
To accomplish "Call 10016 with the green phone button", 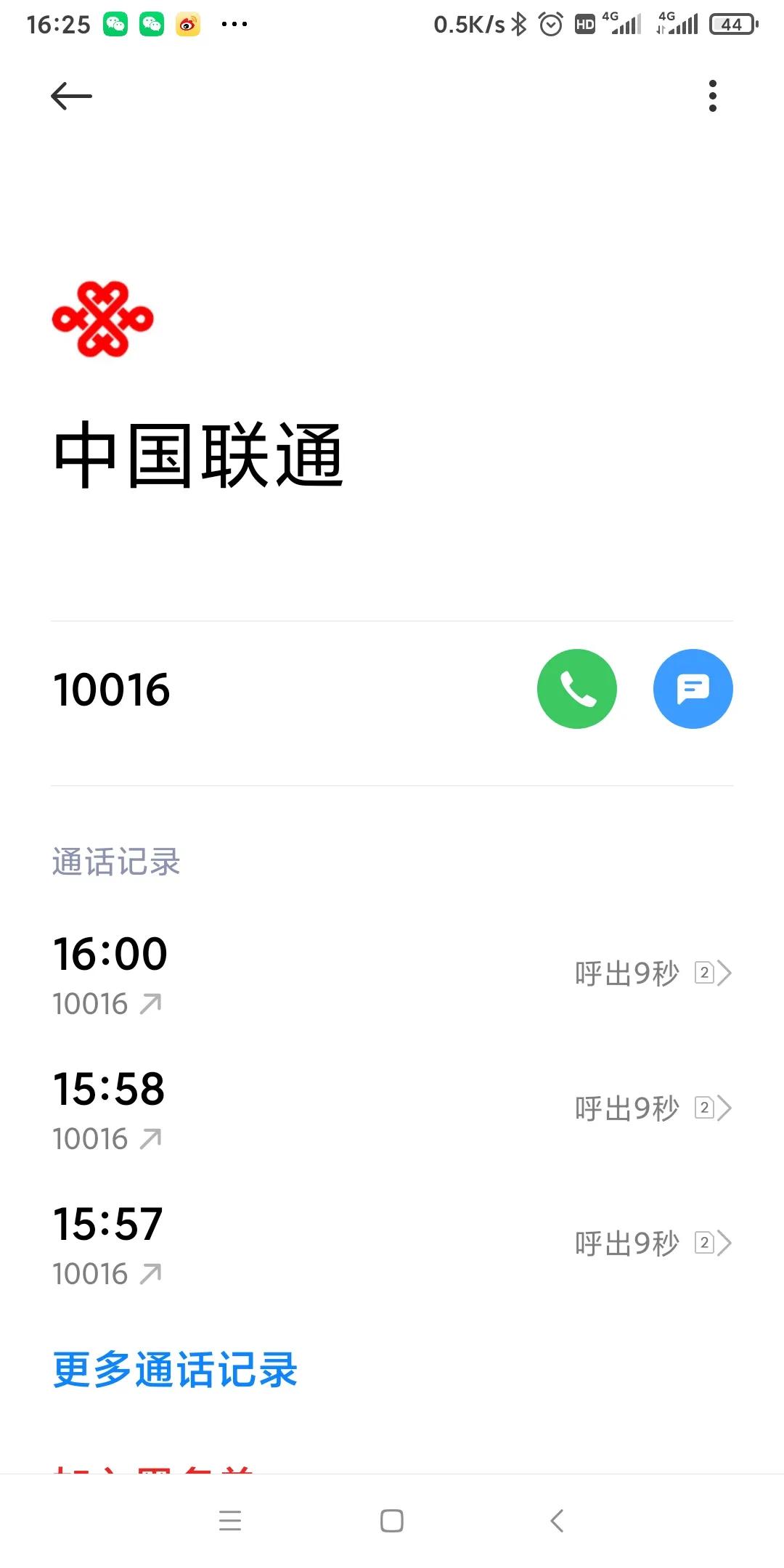I will click(x=576, y=689).
